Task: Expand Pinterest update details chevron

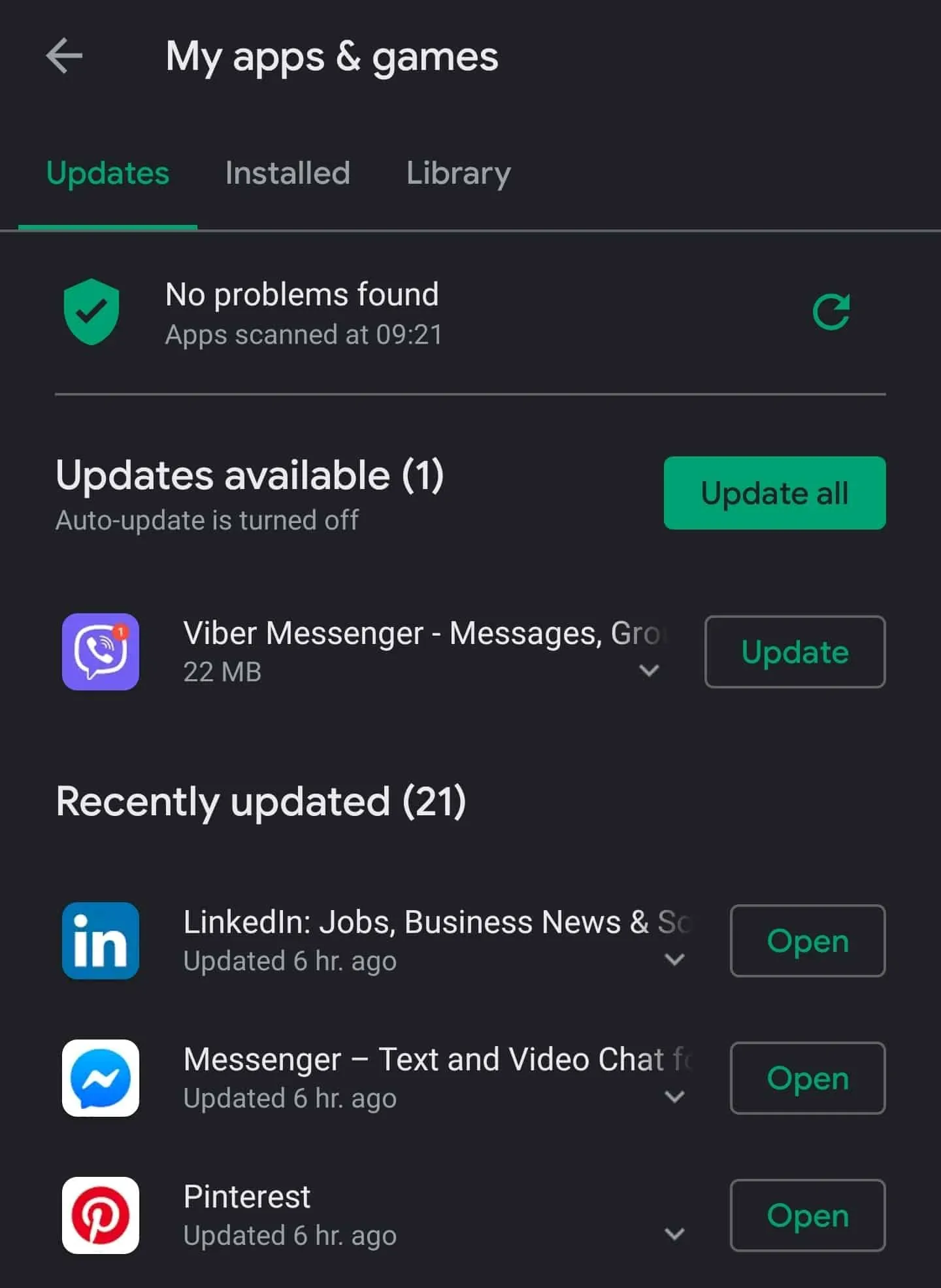Action: coord(676,1234)
